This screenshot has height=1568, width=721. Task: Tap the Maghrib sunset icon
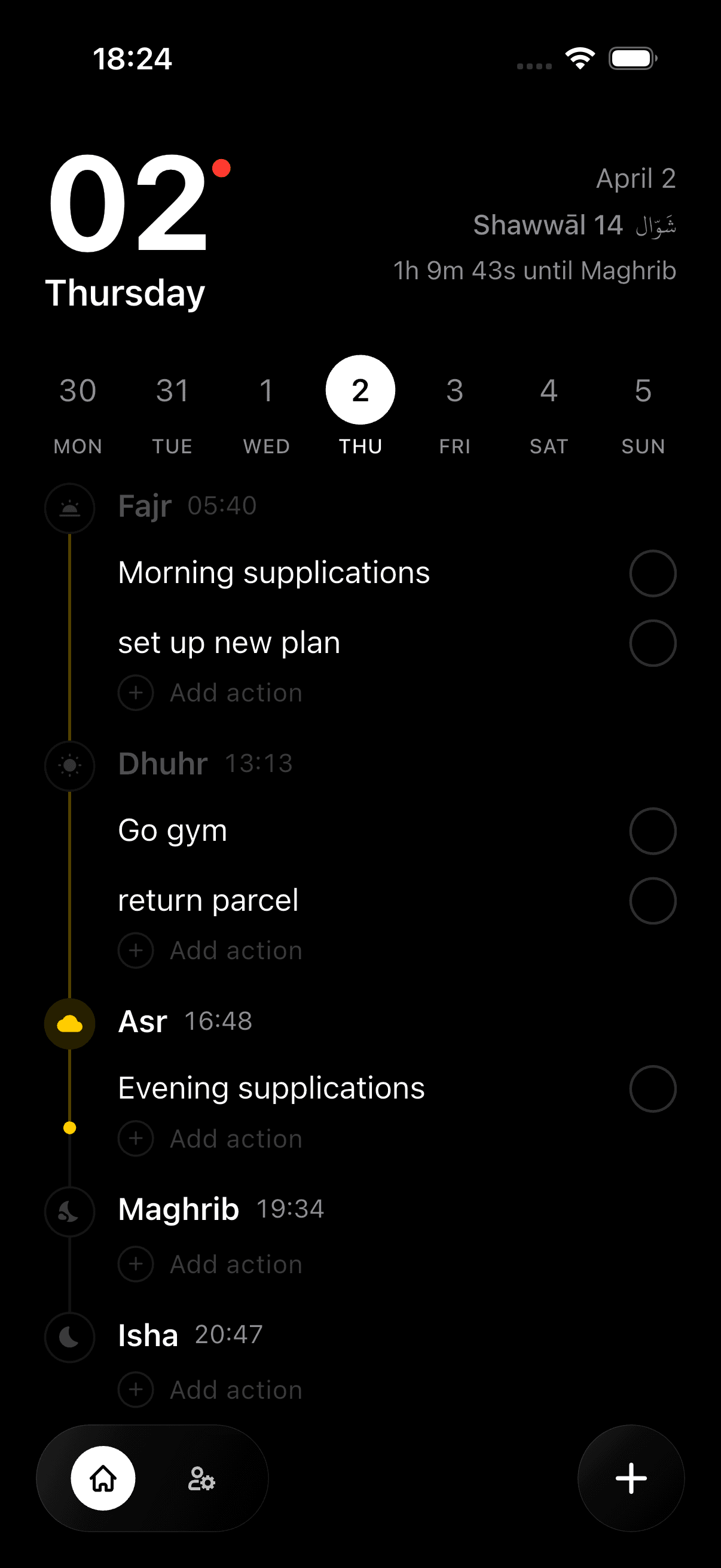(69, 1212)
